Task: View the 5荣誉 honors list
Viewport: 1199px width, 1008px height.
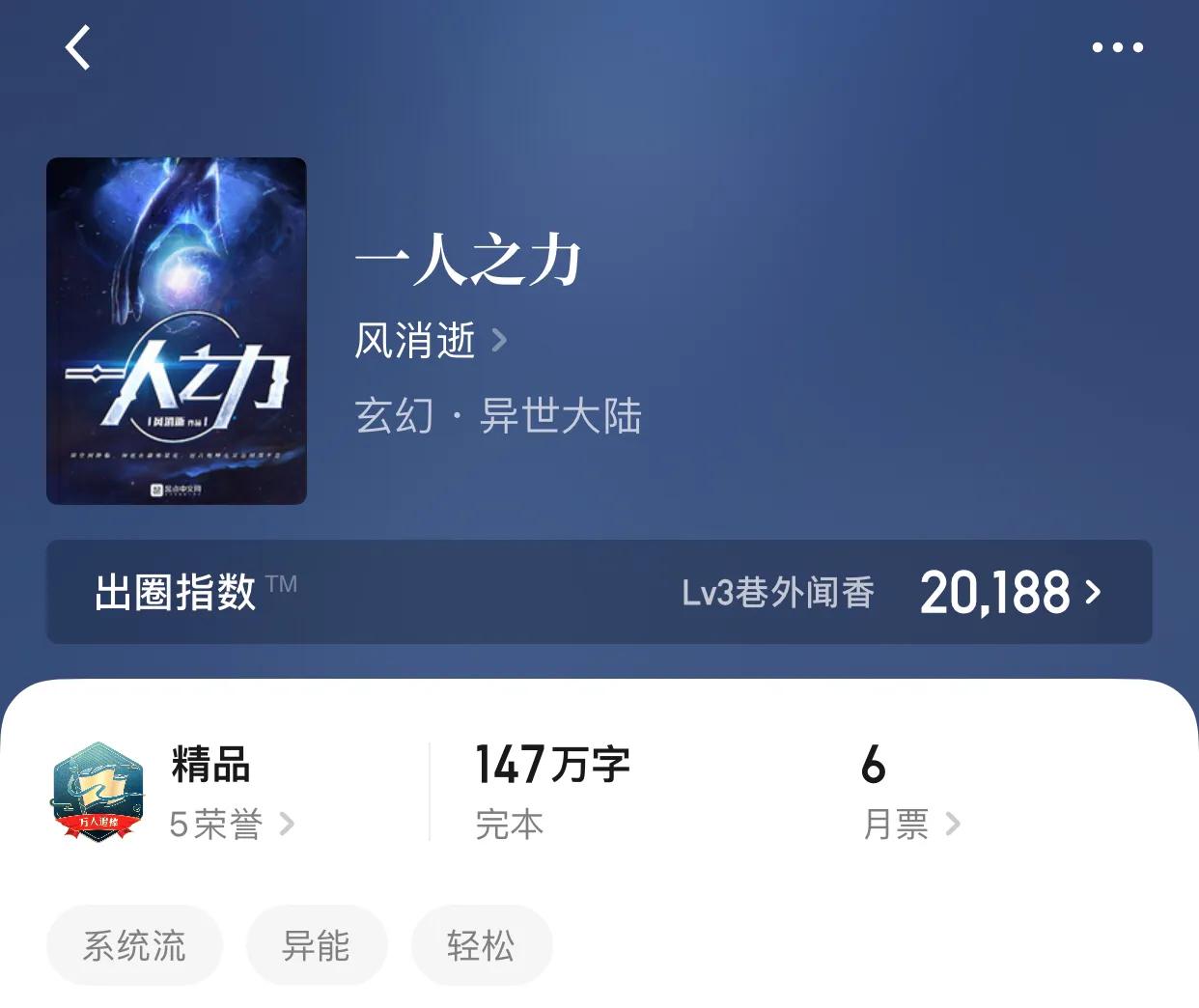Action: pos(231,825)
